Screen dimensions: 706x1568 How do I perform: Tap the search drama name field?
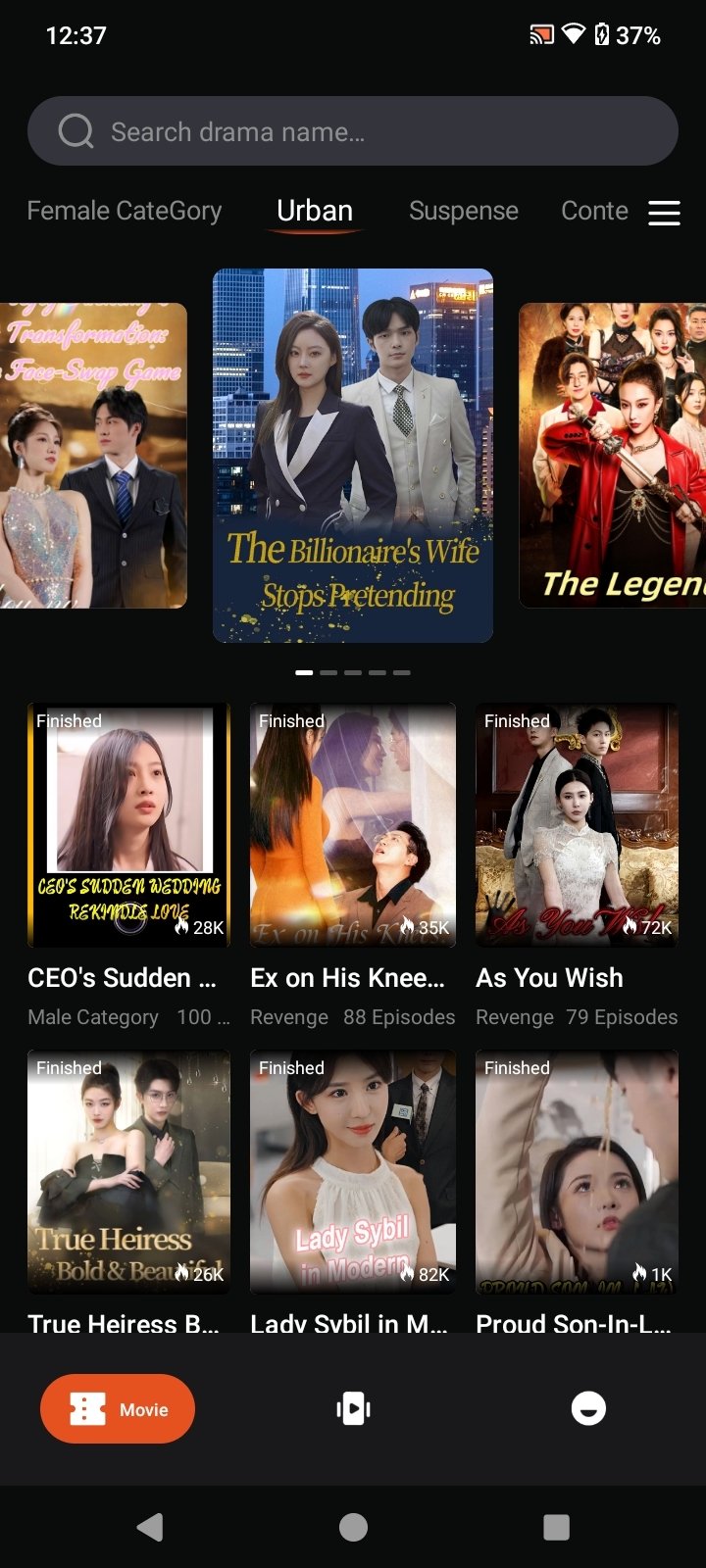353,131
